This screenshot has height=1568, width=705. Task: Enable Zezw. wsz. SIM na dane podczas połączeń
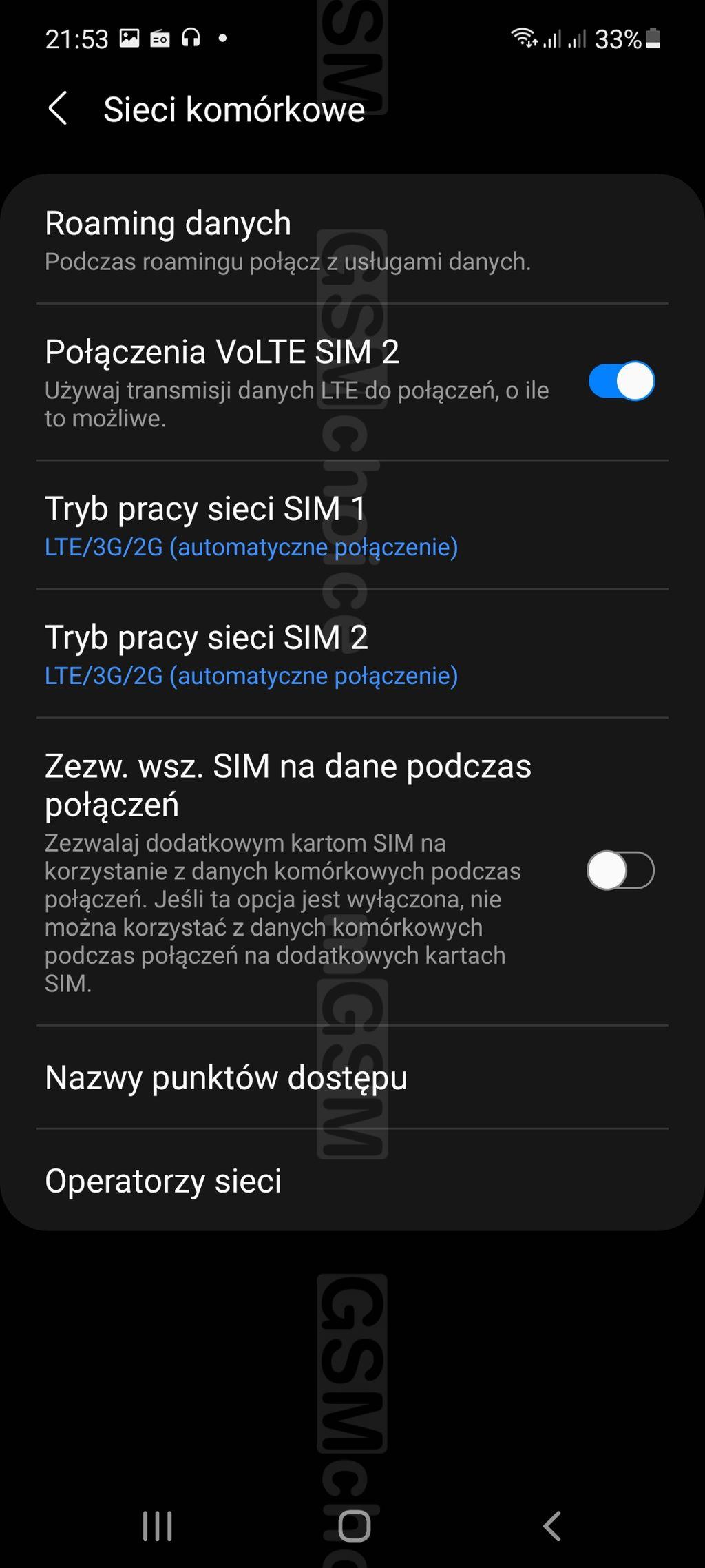[620, 871]
